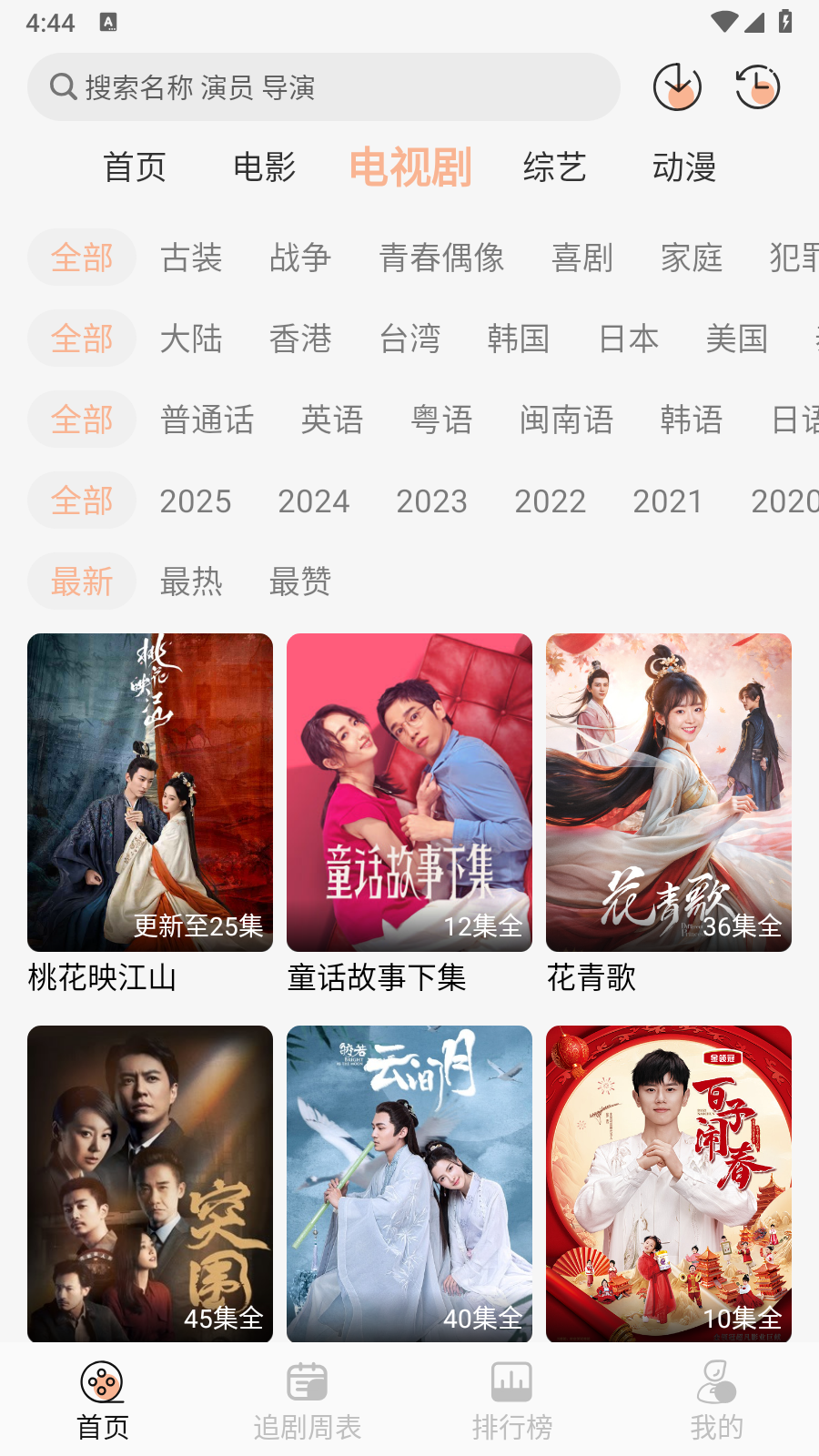
Task: Switch to the 动漫 top tab
Action: click(x=684, y=167)
